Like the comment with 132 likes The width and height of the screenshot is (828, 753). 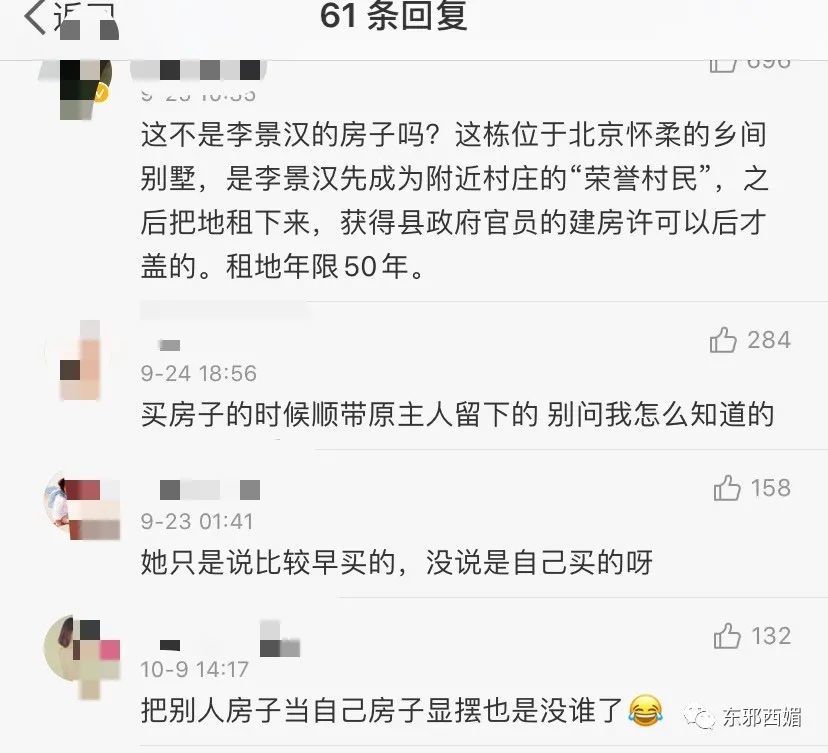click(x=727, y=637)
